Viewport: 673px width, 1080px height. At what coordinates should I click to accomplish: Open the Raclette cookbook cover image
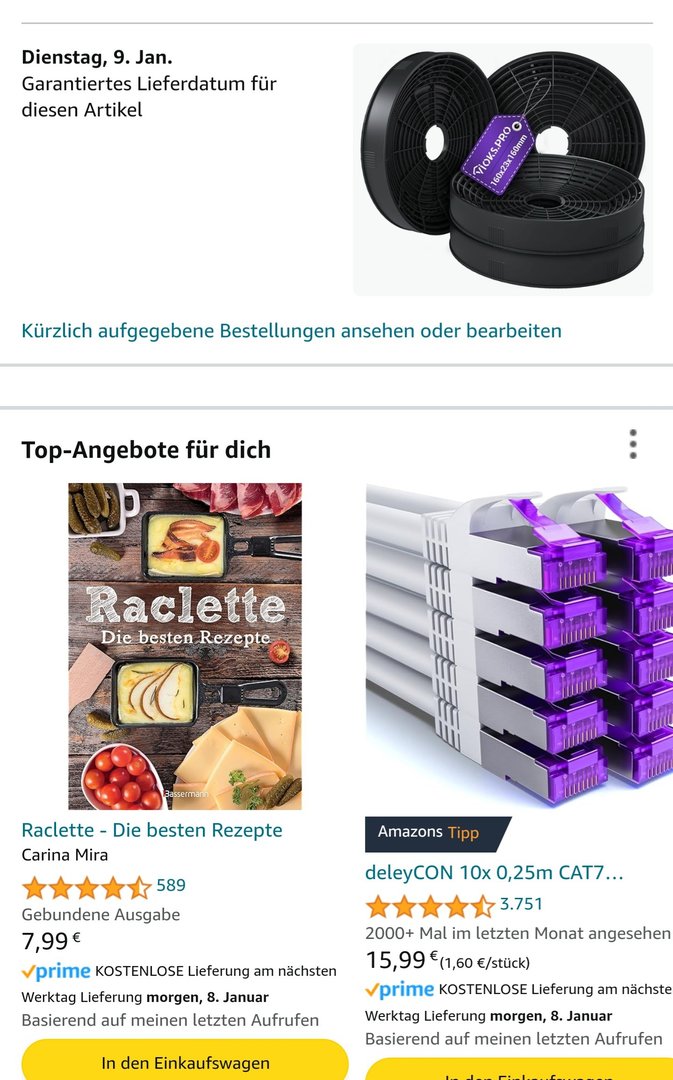coord(185,646)
